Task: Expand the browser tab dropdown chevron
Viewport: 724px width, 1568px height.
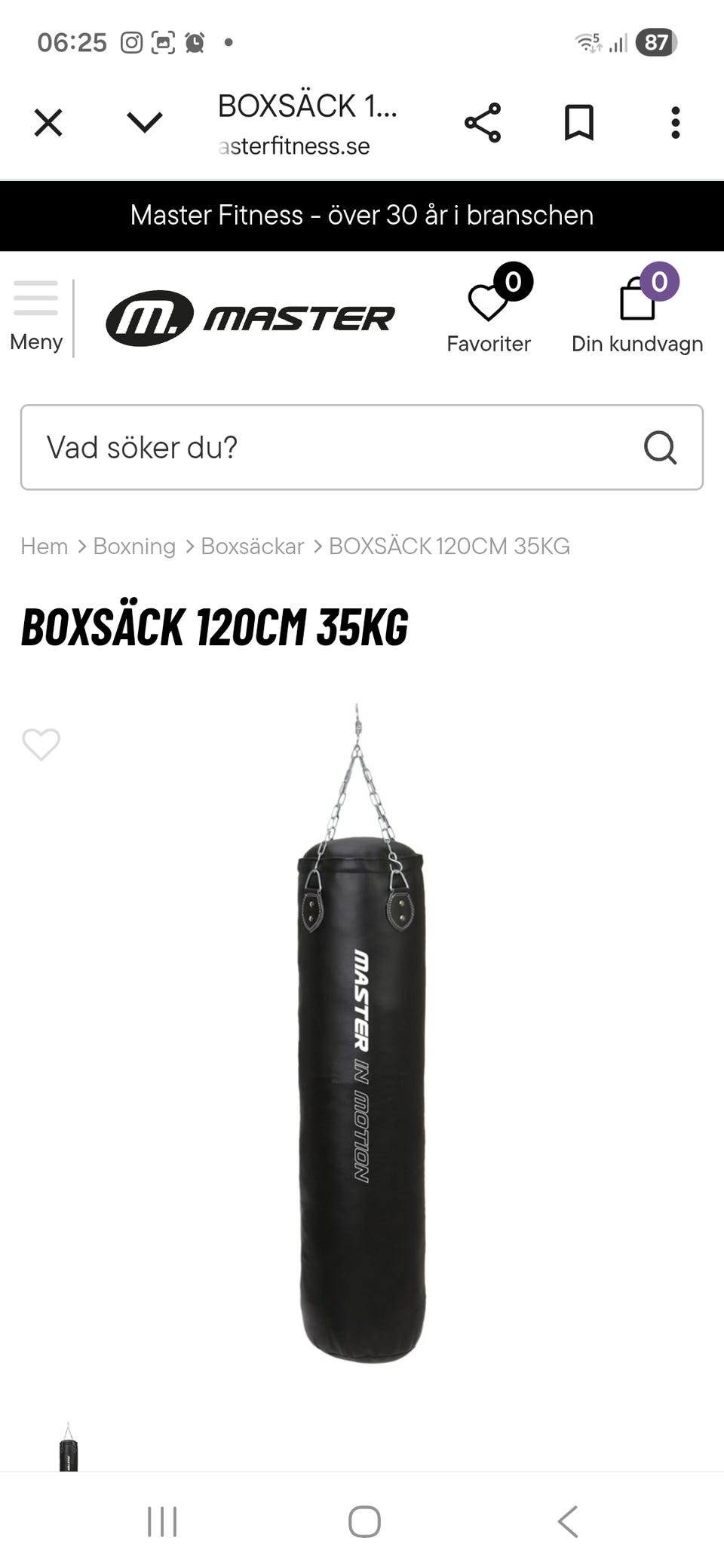Action: click(x=145, y=122)
